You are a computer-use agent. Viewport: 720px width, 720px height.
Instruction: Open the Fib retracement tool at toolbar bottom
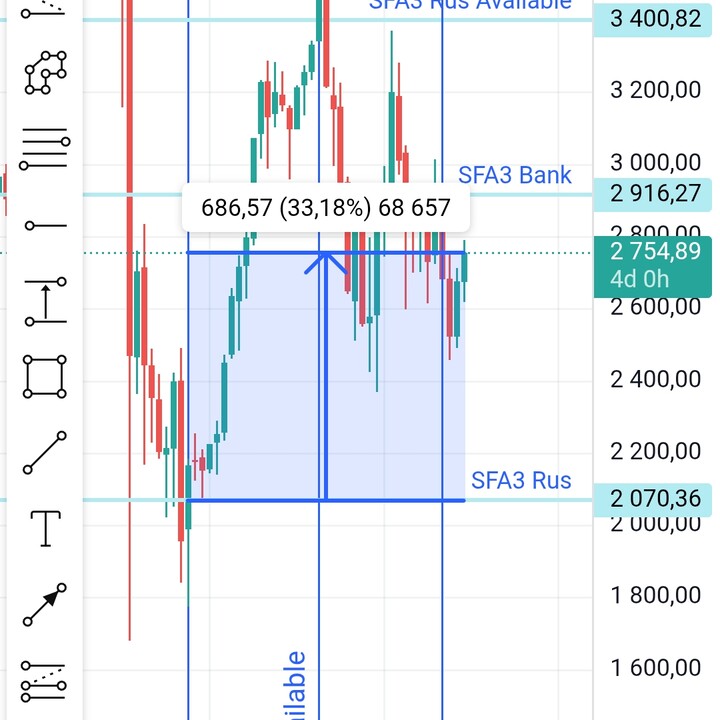pos(45,682)
